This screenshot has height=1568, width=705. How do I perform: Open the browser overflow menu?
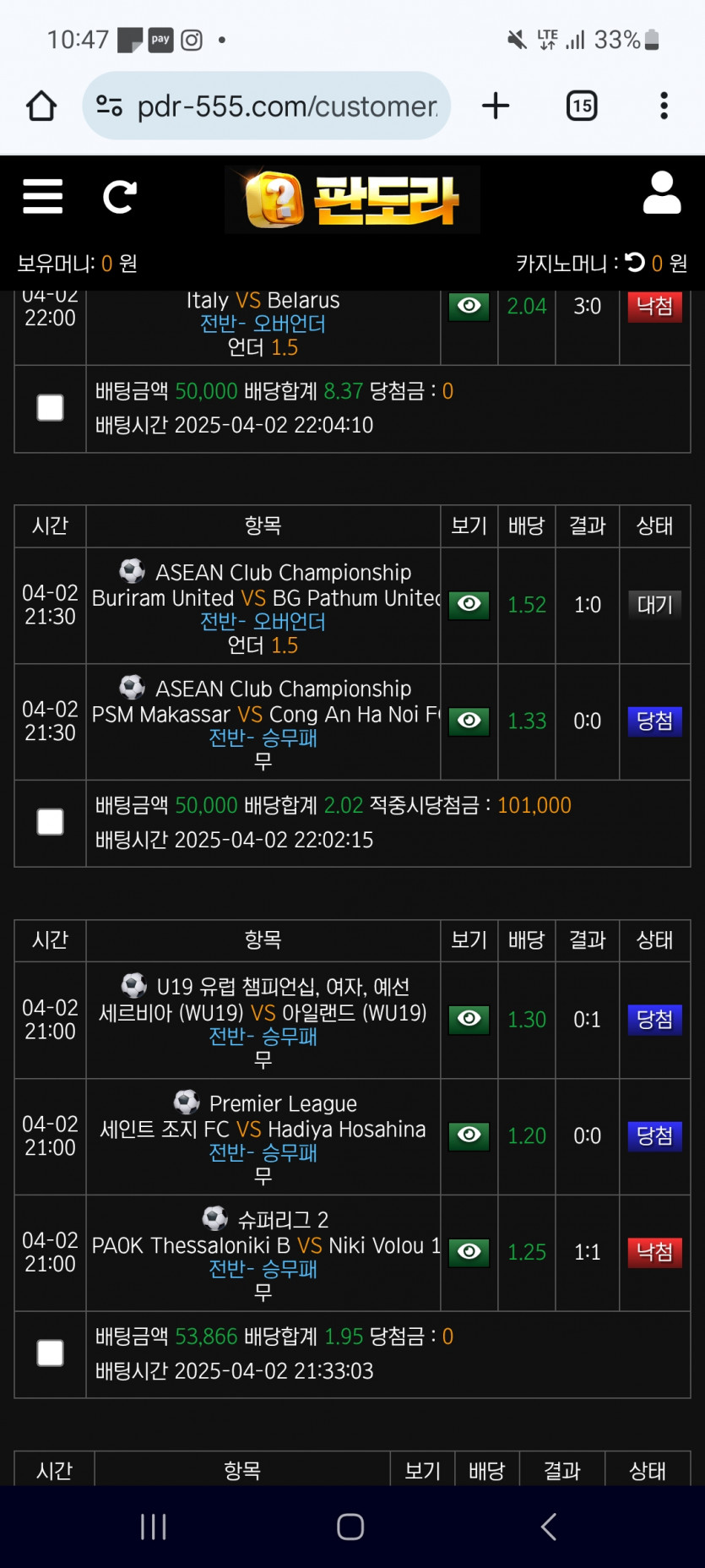pos(664,106)
